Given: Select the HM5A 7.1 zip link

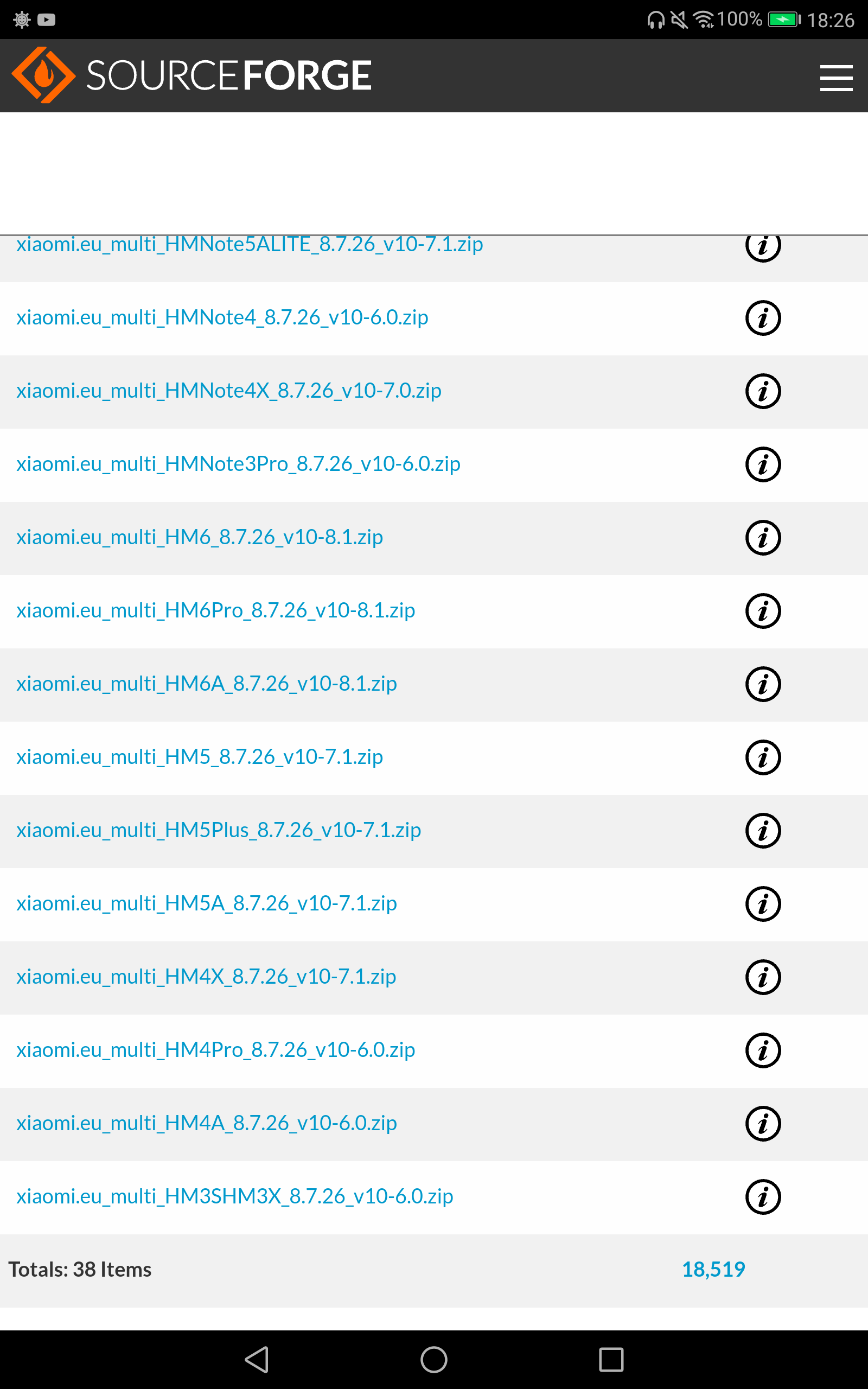Looking at the screenshot, I should coord(206,903).
